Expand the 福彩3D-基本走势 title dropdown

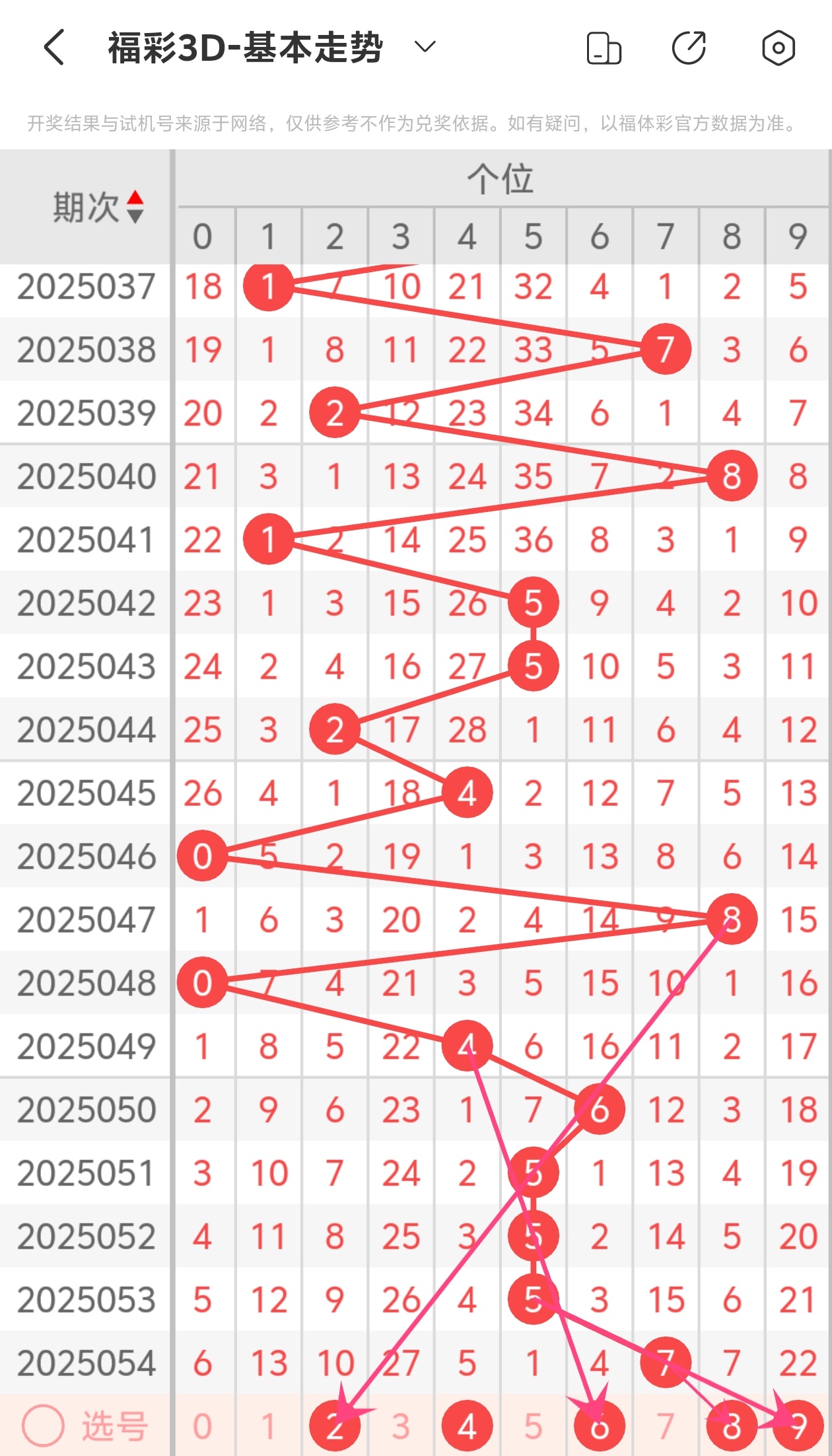point(425,47)
